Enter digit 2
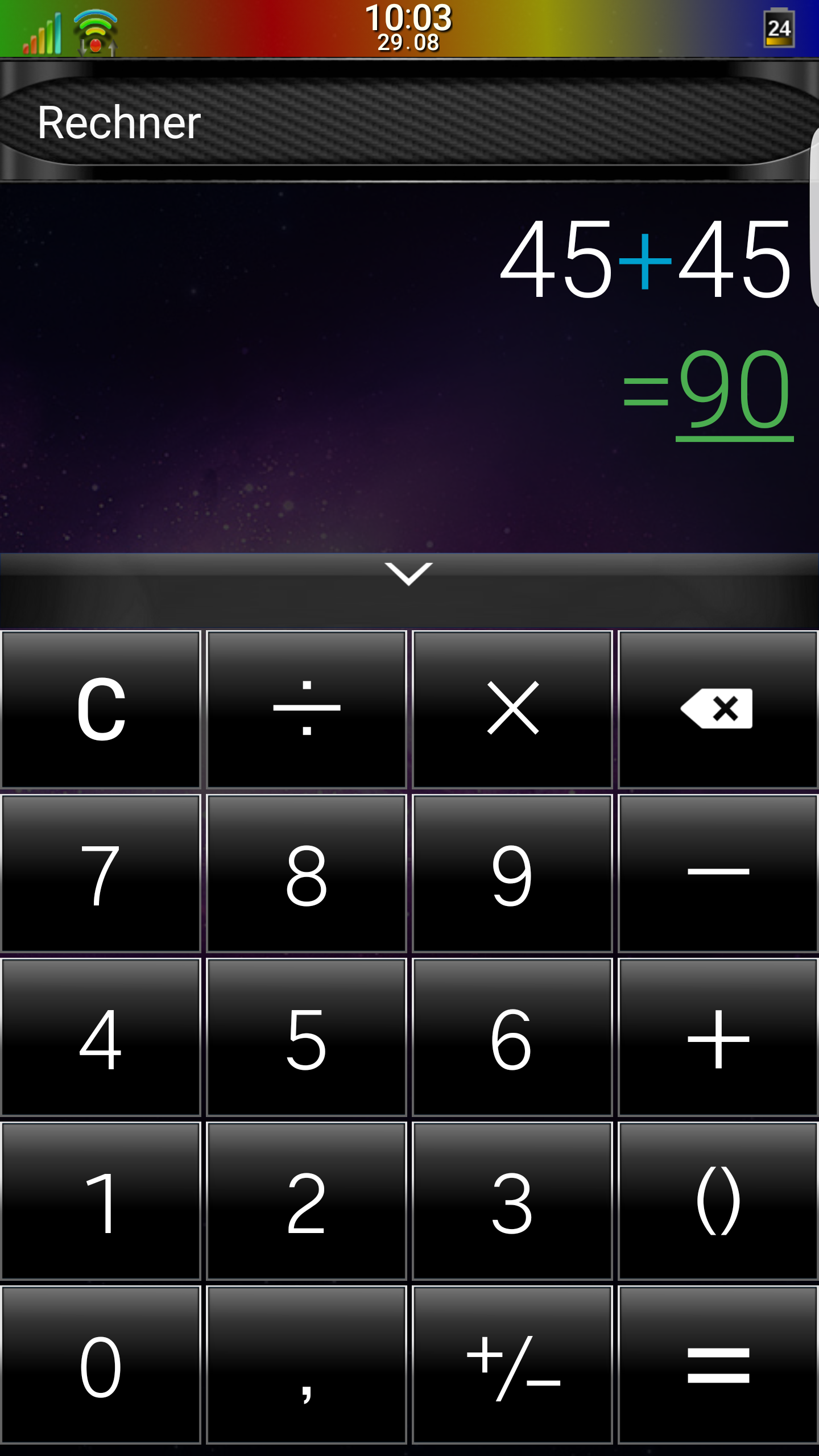Image resolution: width=819 pixels, height=1456 pixels. coord(307,1201)
